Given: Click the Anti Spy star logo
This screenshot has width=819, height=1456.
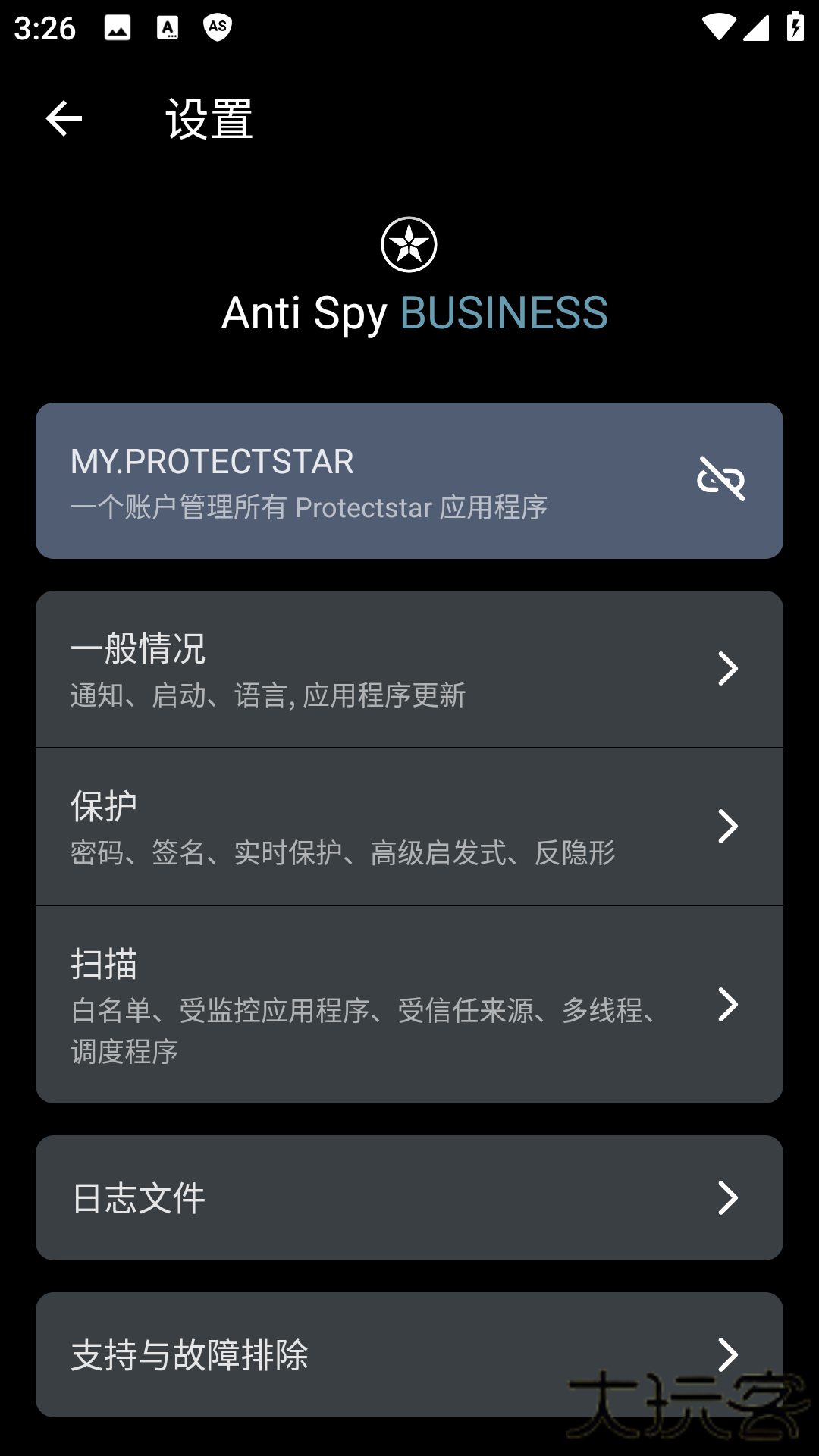Looking at the screenshot, I should [x=409, y=244].
